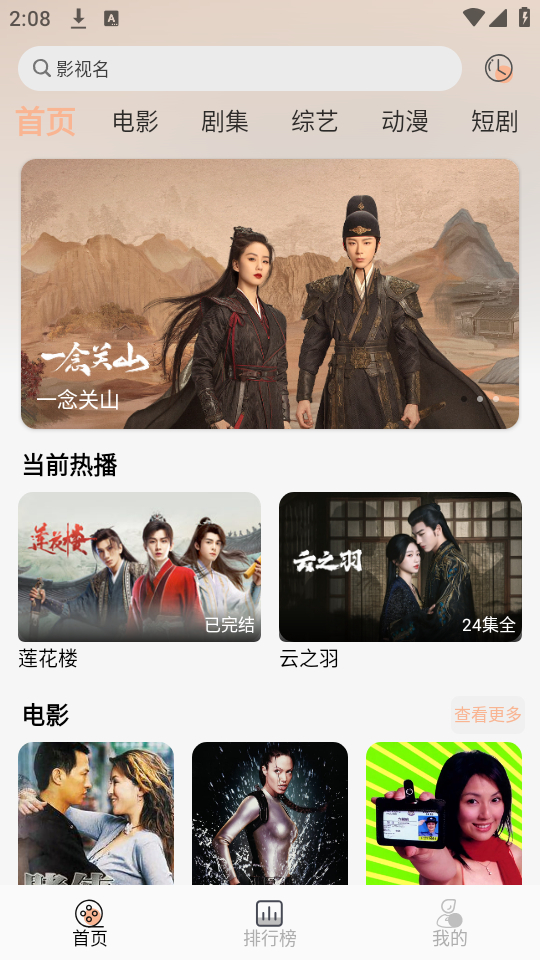Switch to 排行榜 in bottom navigation

point(270,924)
